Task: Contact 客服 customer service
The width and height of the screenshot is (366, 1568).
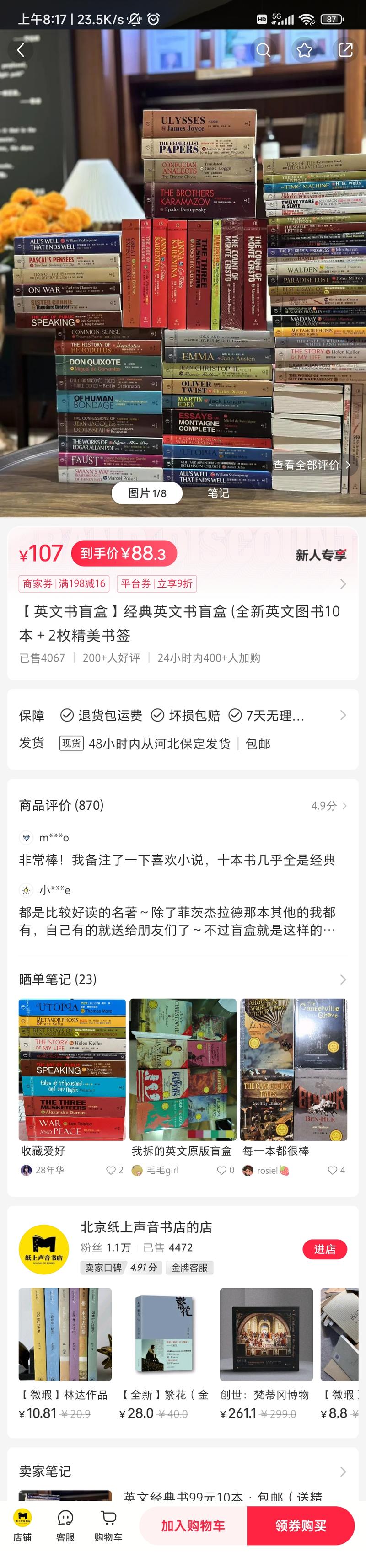Action: pos(65,1525)
